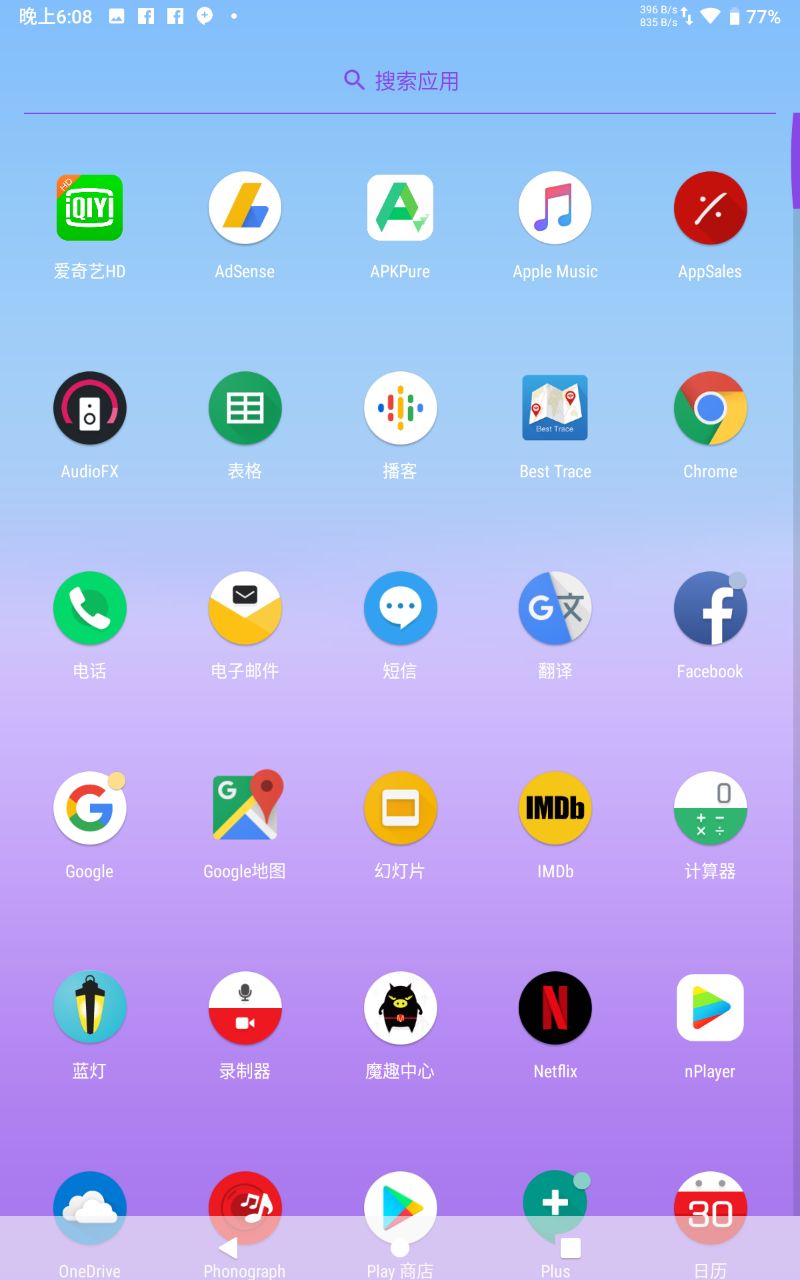Open the app search field

400,81
